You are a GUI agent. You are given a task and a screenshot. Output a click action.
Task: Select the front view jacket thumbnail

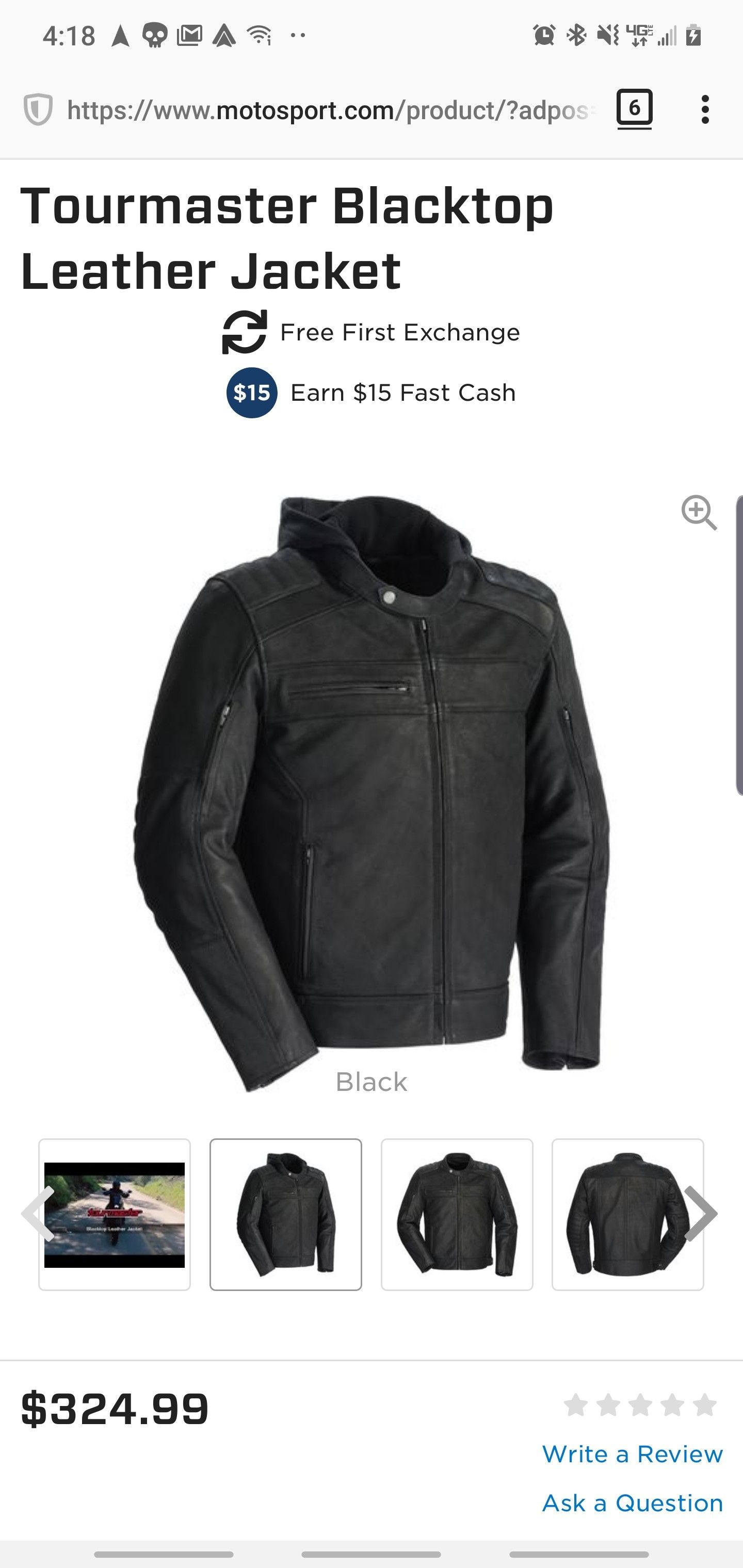[x=457, y=1214]
